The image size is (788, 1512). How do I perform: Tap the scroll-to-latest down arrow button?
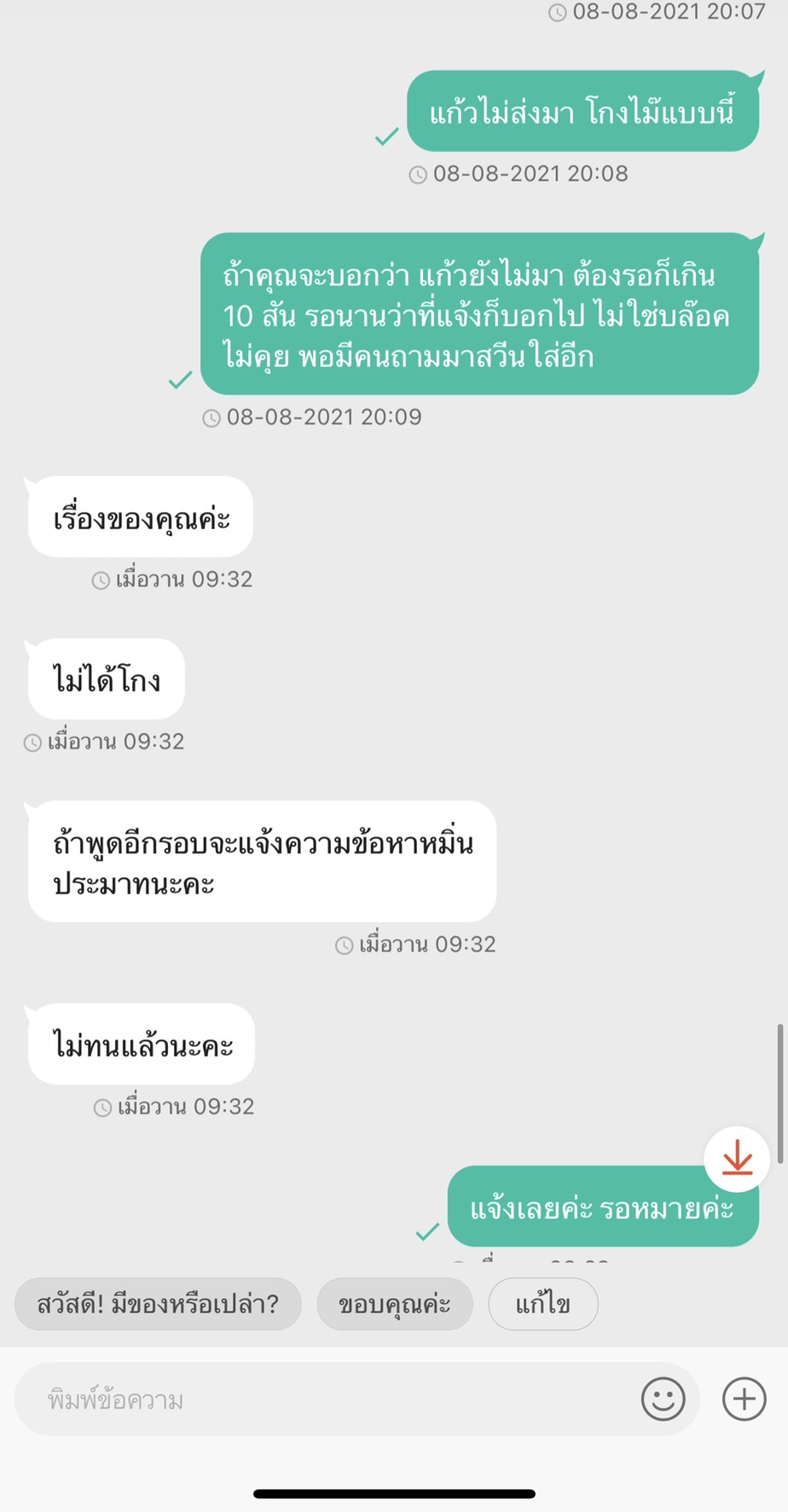pyautogui.click(x=737, y=1159)
